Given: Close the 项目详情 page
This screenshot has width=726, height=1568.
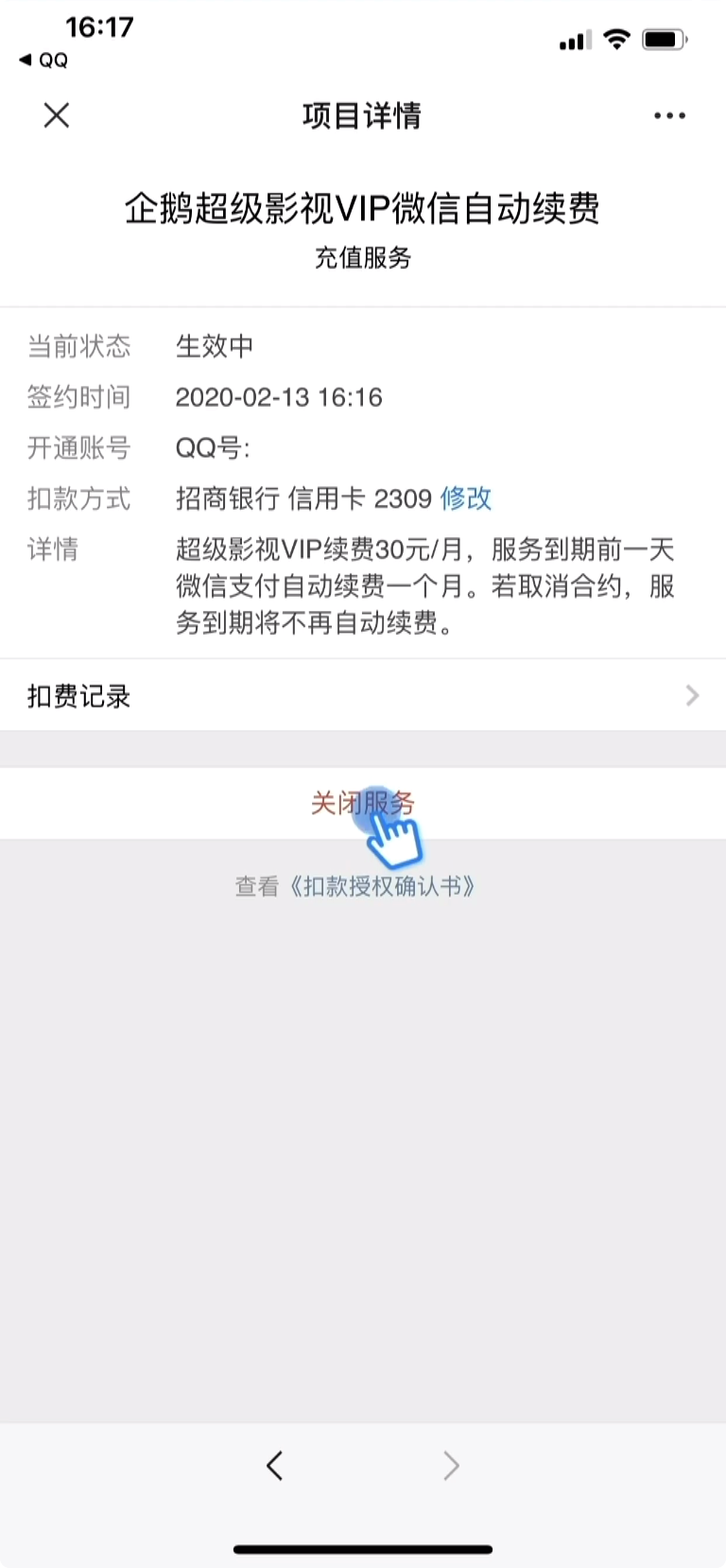Looking at the screenshot, I should 57,115.
